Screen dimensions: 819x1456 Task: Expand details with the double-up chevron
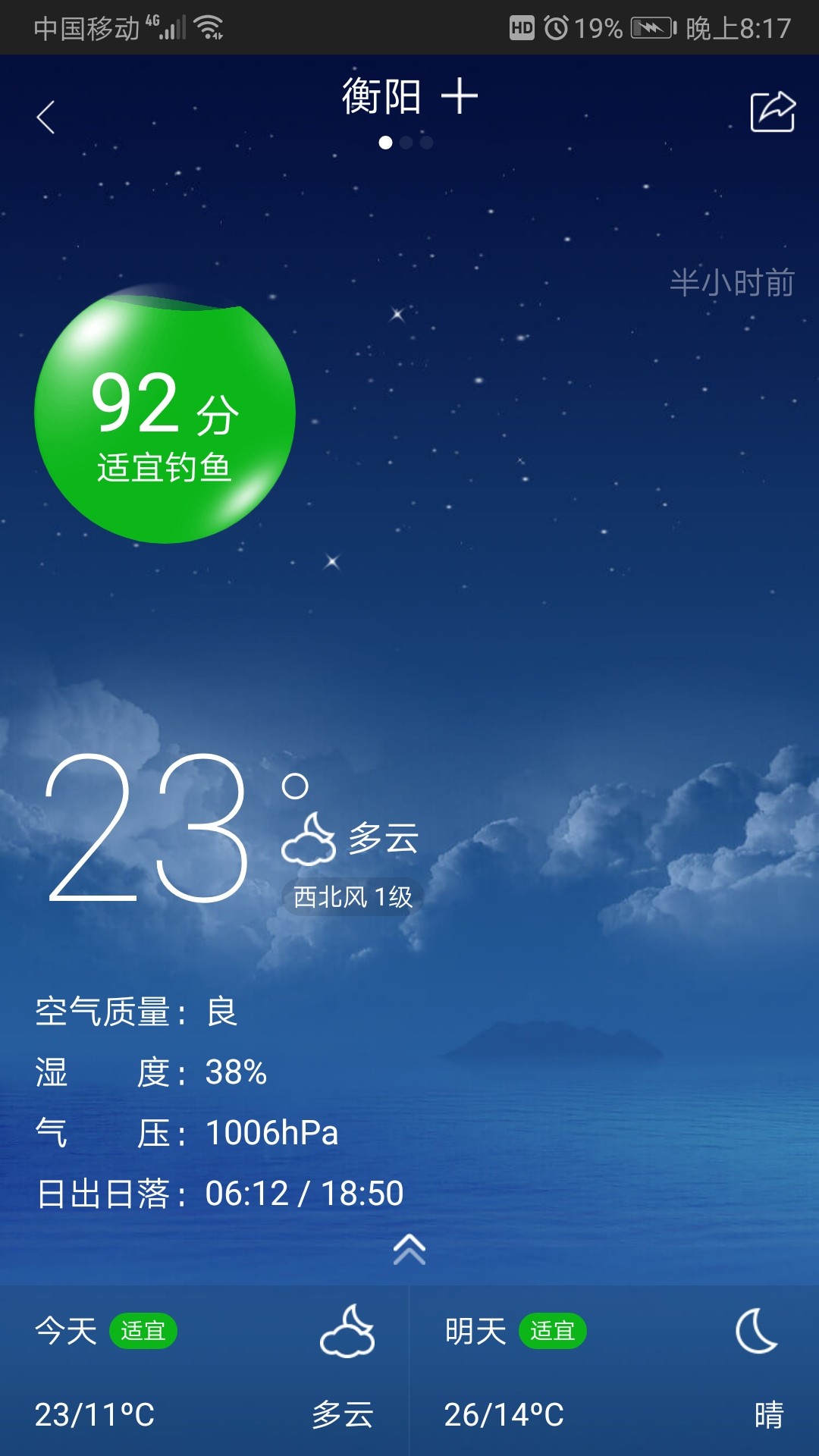(409, 1249)
